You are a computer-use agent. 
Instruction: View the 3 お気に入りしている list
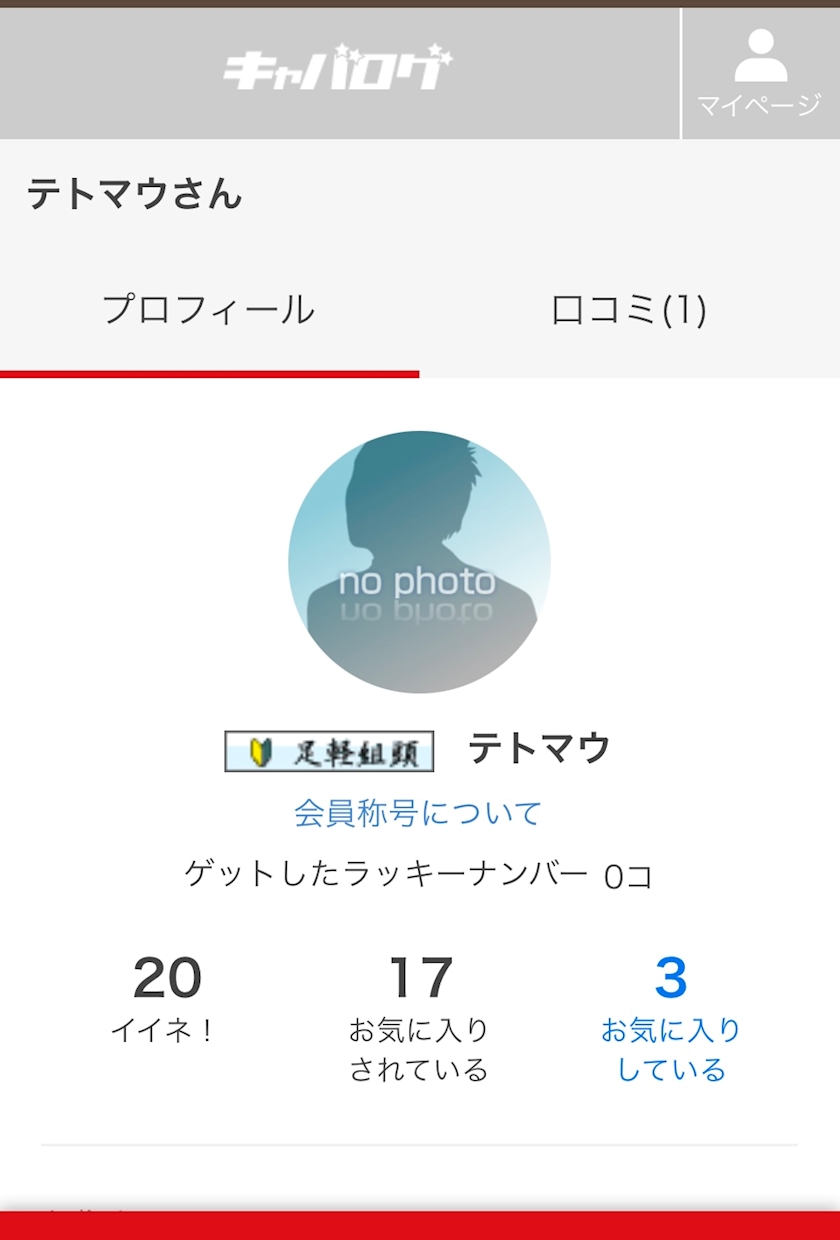(671, 1018)
